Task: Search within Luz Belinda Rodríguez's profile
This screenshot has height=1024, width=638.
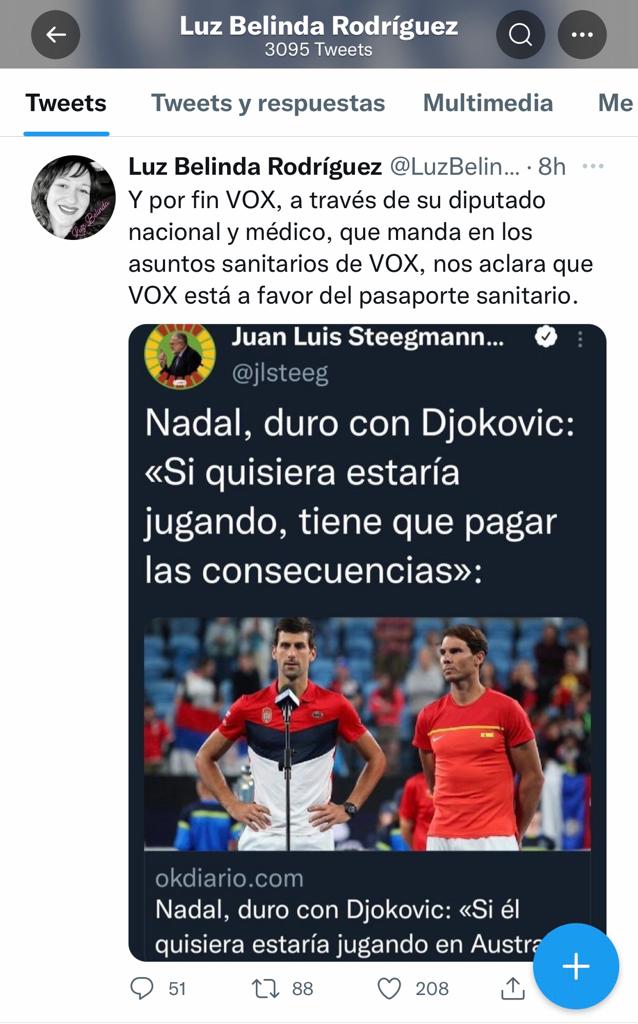Action: click(521, 35)
